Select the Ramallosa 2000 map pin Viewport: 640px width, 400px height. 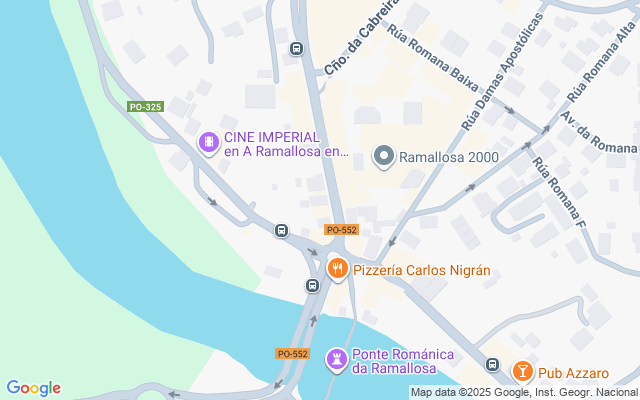coord(384,156)
